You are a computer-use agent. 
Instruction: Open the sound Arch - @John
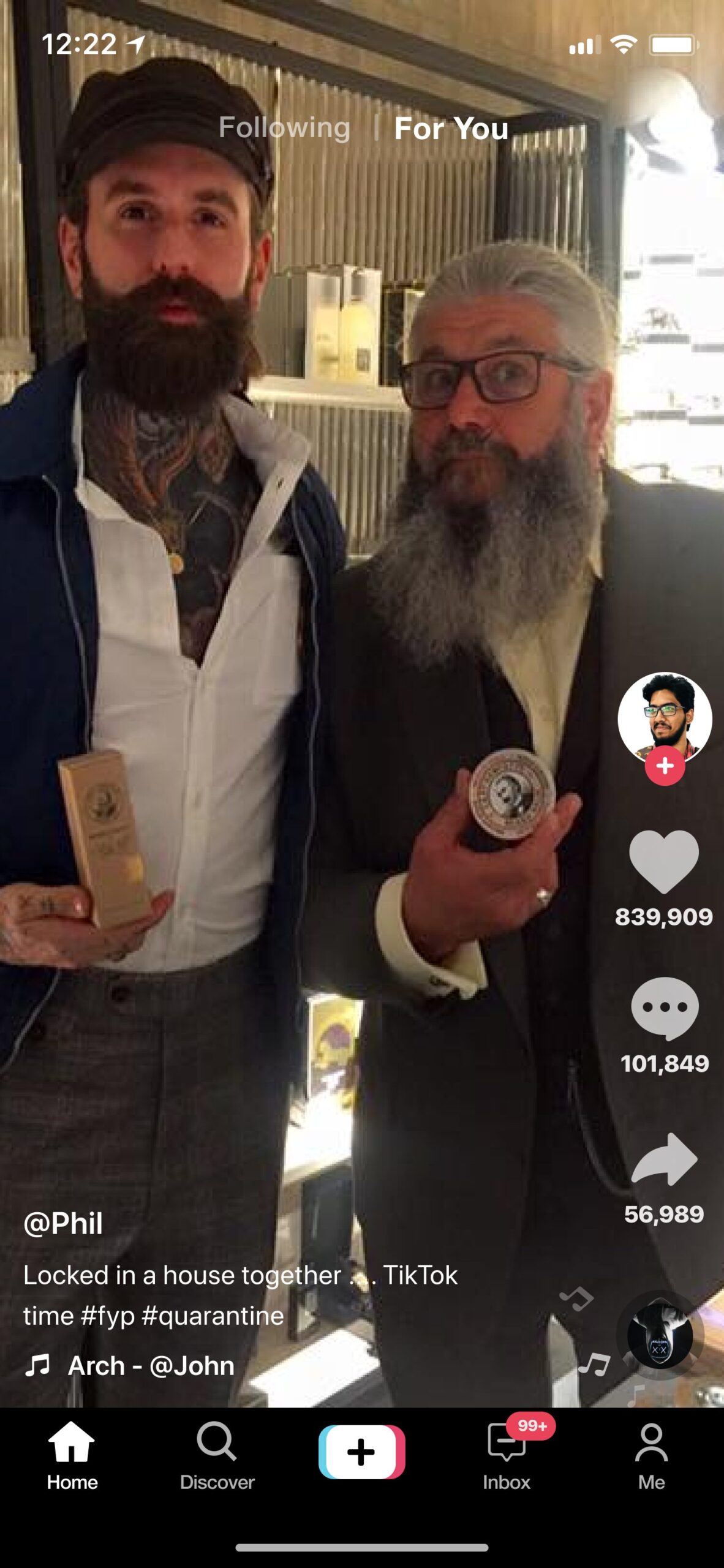[151, 1366]
